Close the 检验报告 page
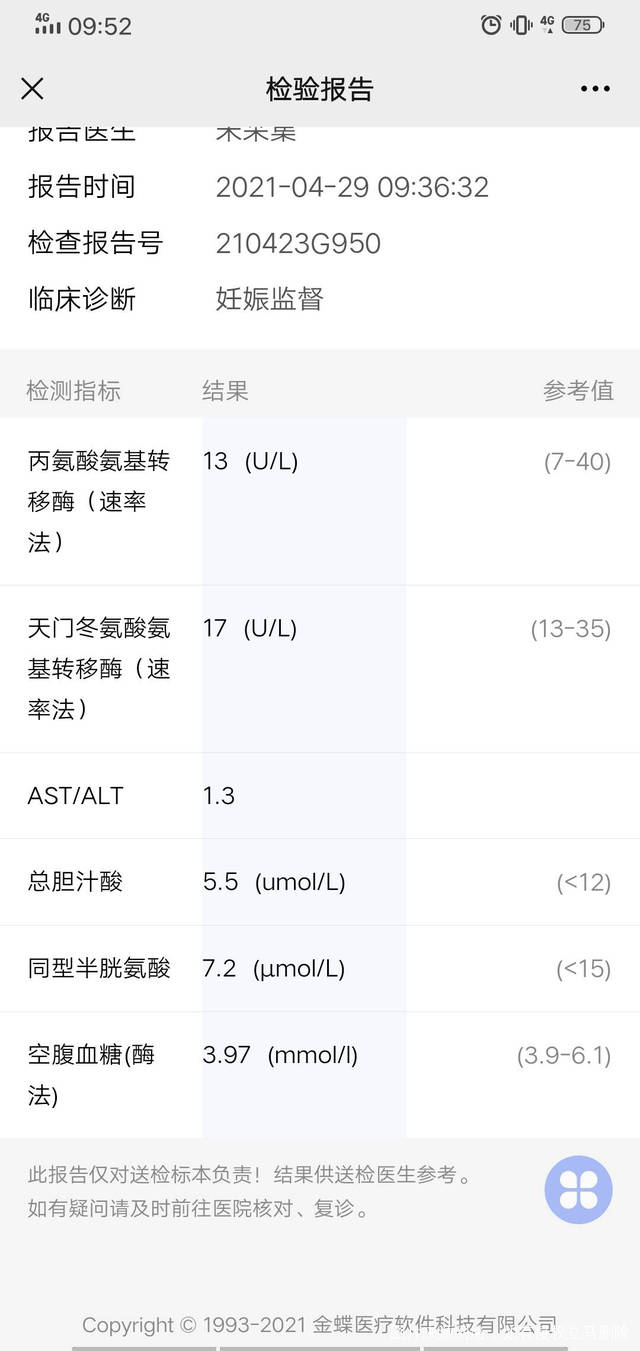The image size is (640, 1351). tap(32, 89)
